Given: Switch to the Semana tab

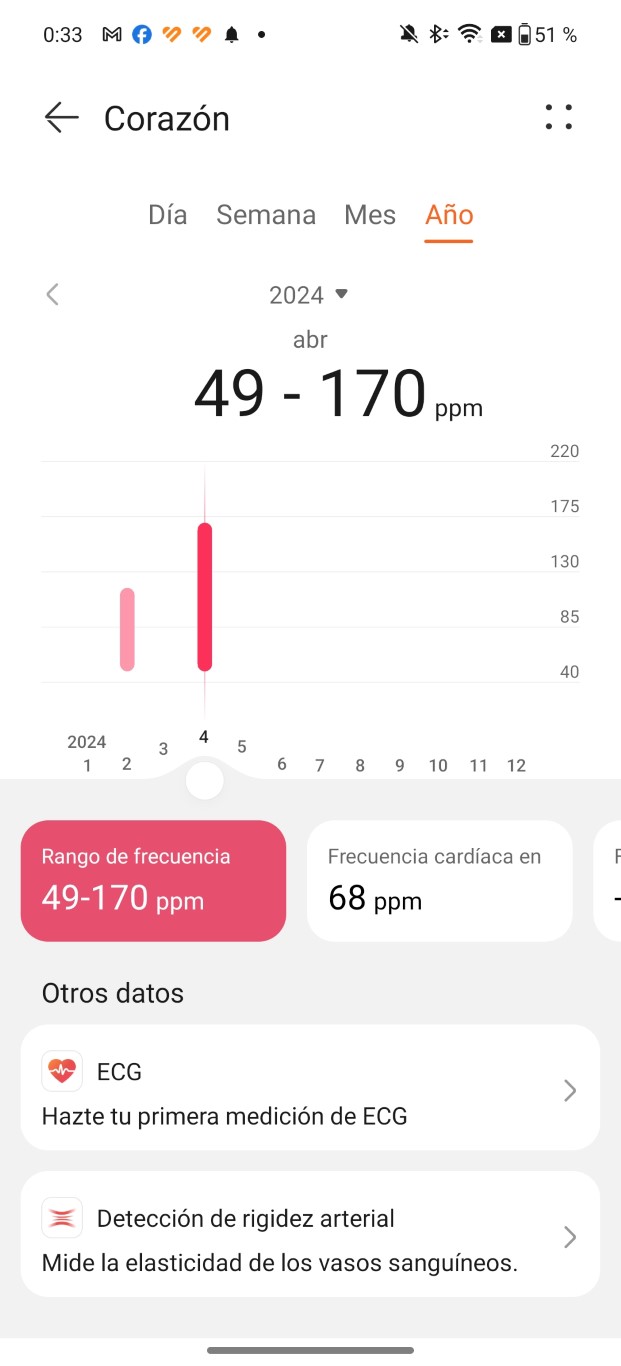Looking at the screenshot, I should [266, 215].
